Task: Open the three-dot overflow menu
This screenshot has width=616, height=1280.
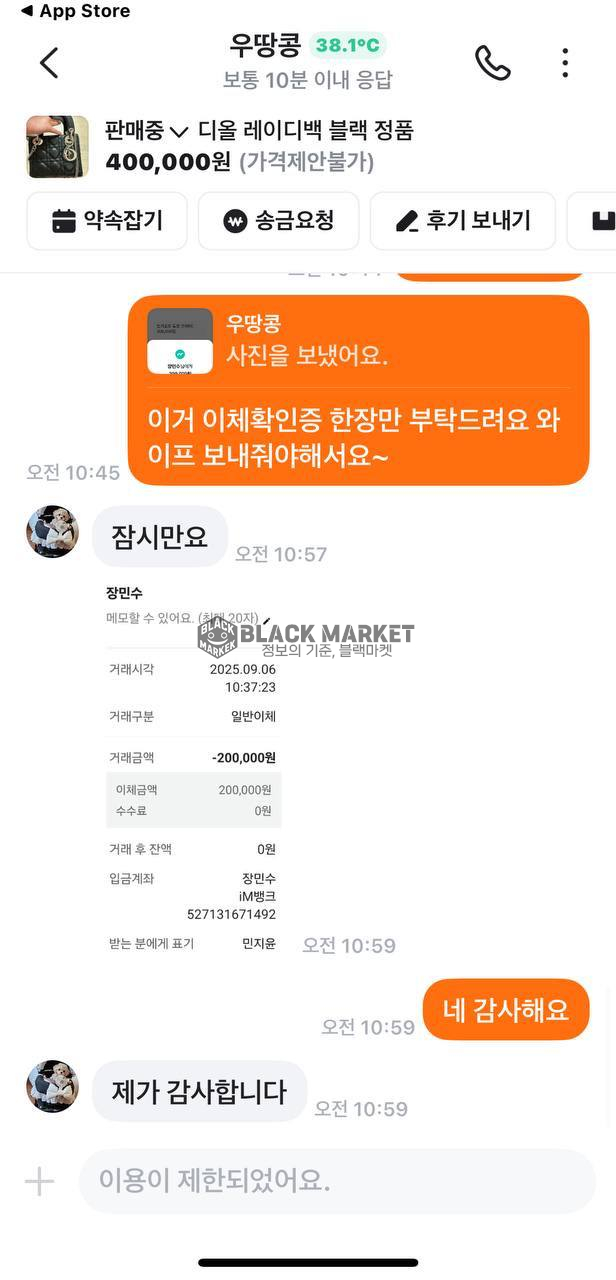Action: [x=565, y=63]
